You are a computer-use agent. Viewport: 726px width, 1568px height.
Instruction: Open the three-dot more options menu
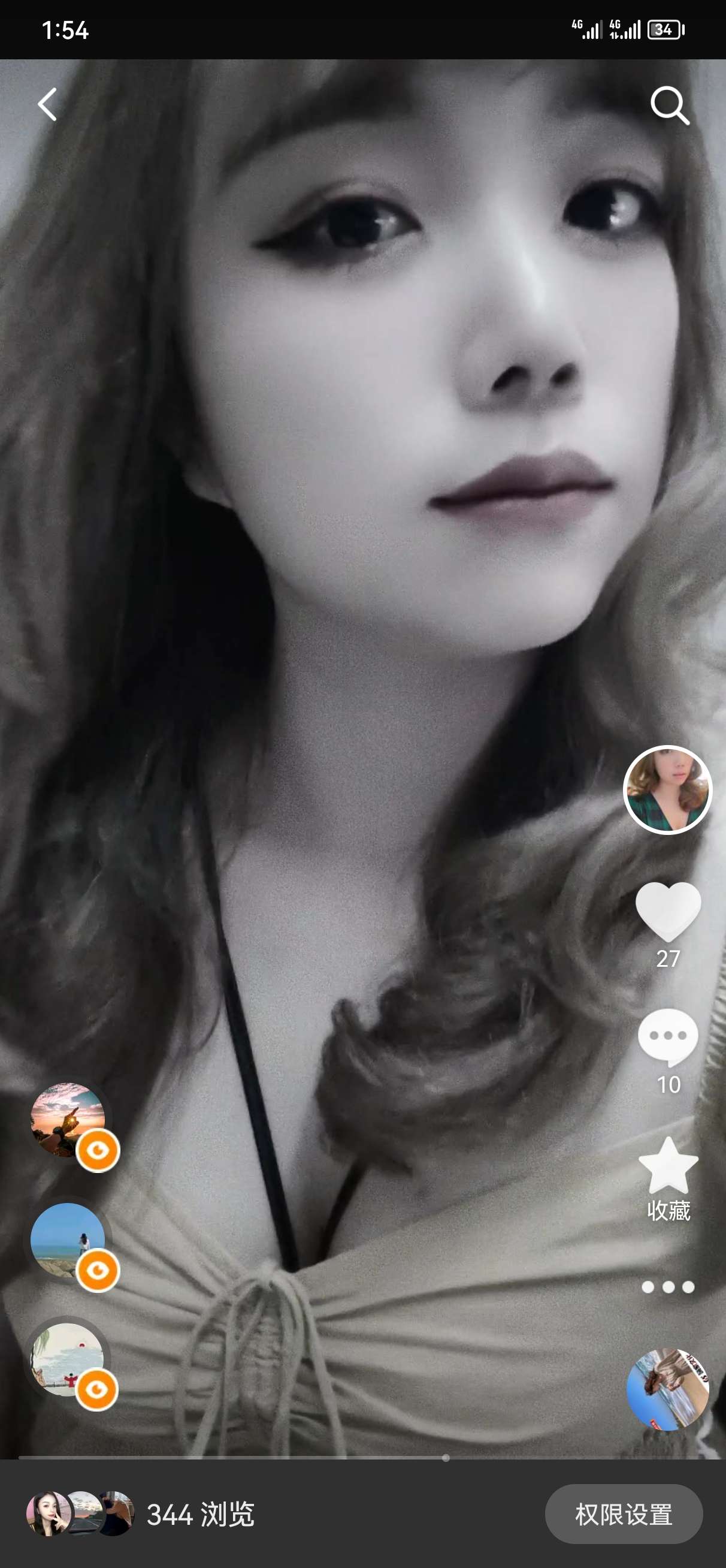coord(667,1287)
